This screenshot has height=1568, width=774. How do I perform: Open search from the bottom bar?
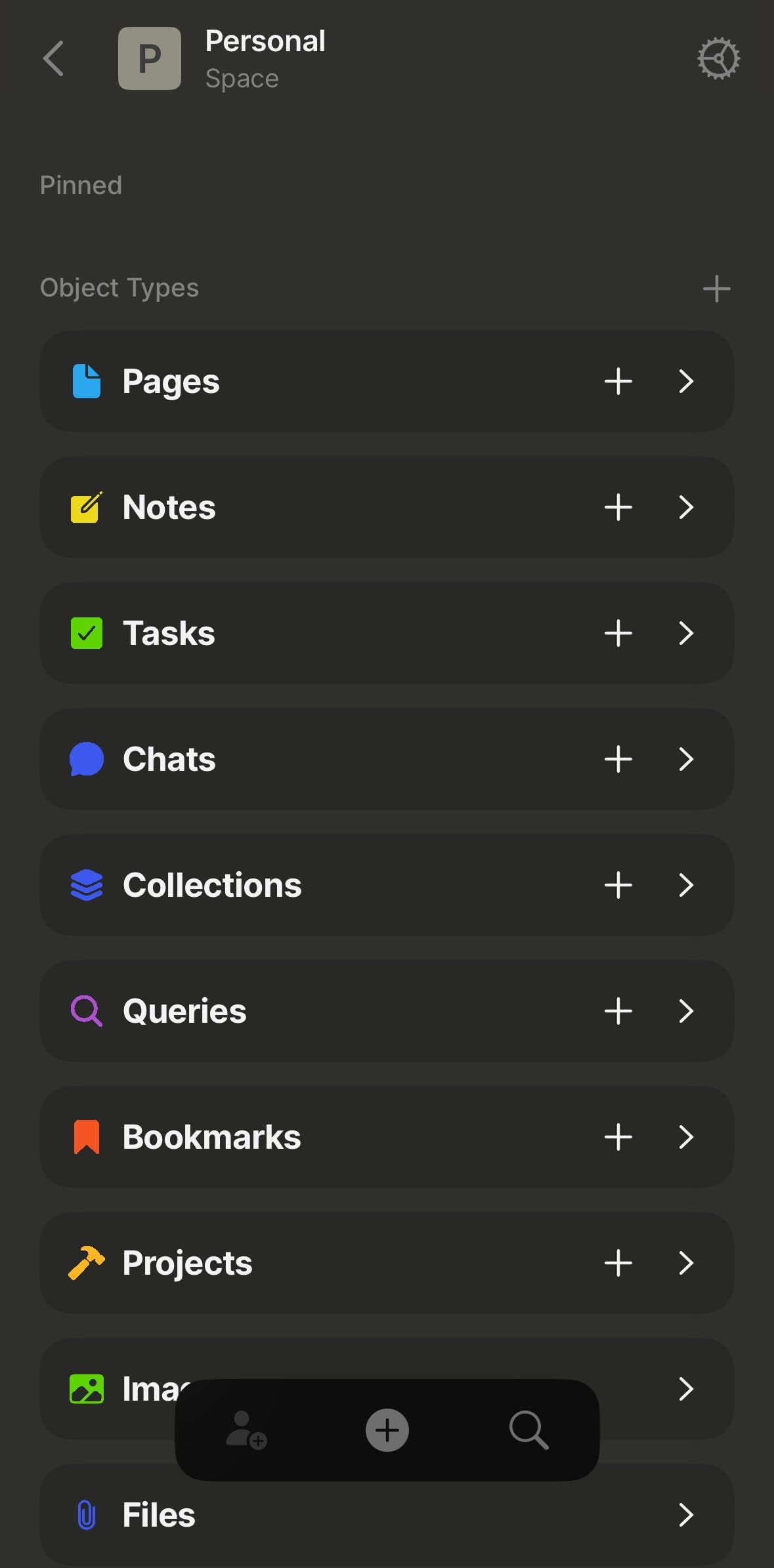(528, 1430)
